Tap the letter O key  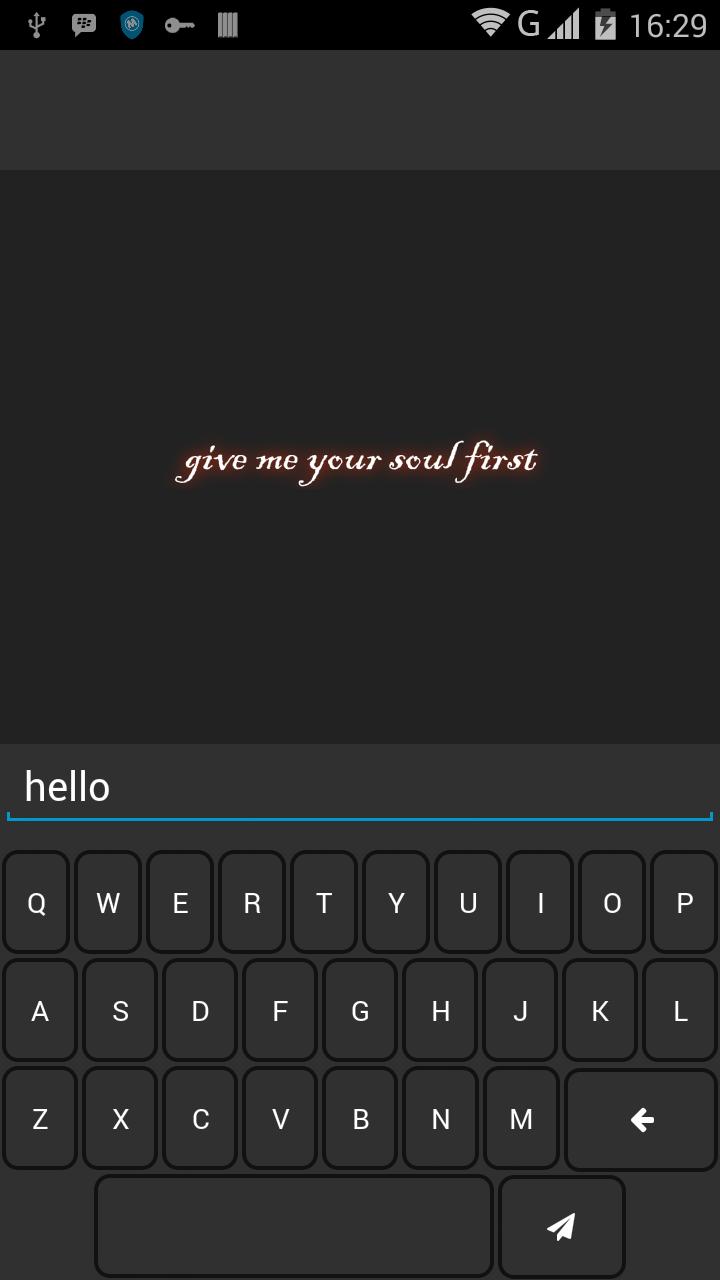[612, 903]
